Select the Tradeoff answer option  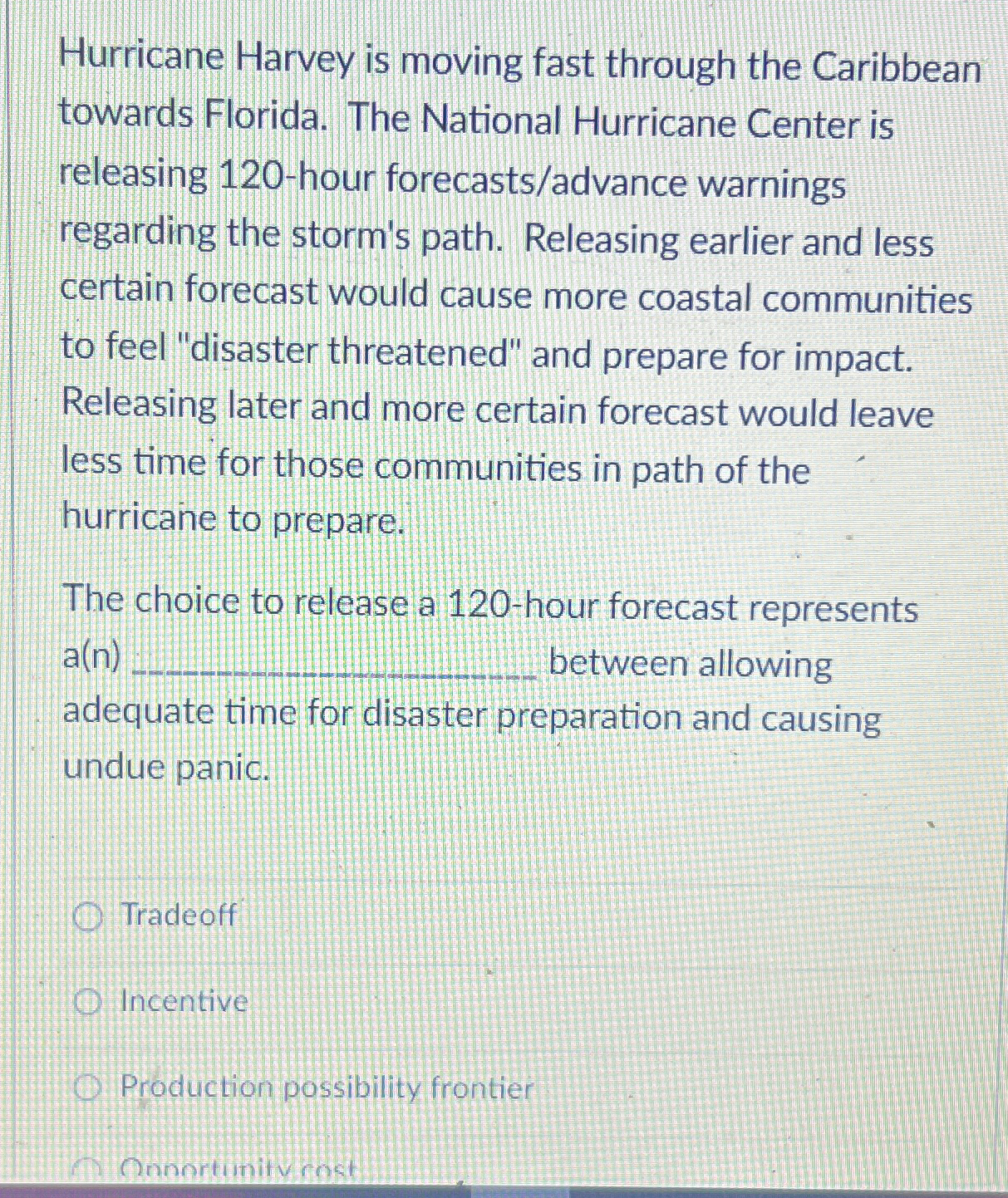(88, 917)
